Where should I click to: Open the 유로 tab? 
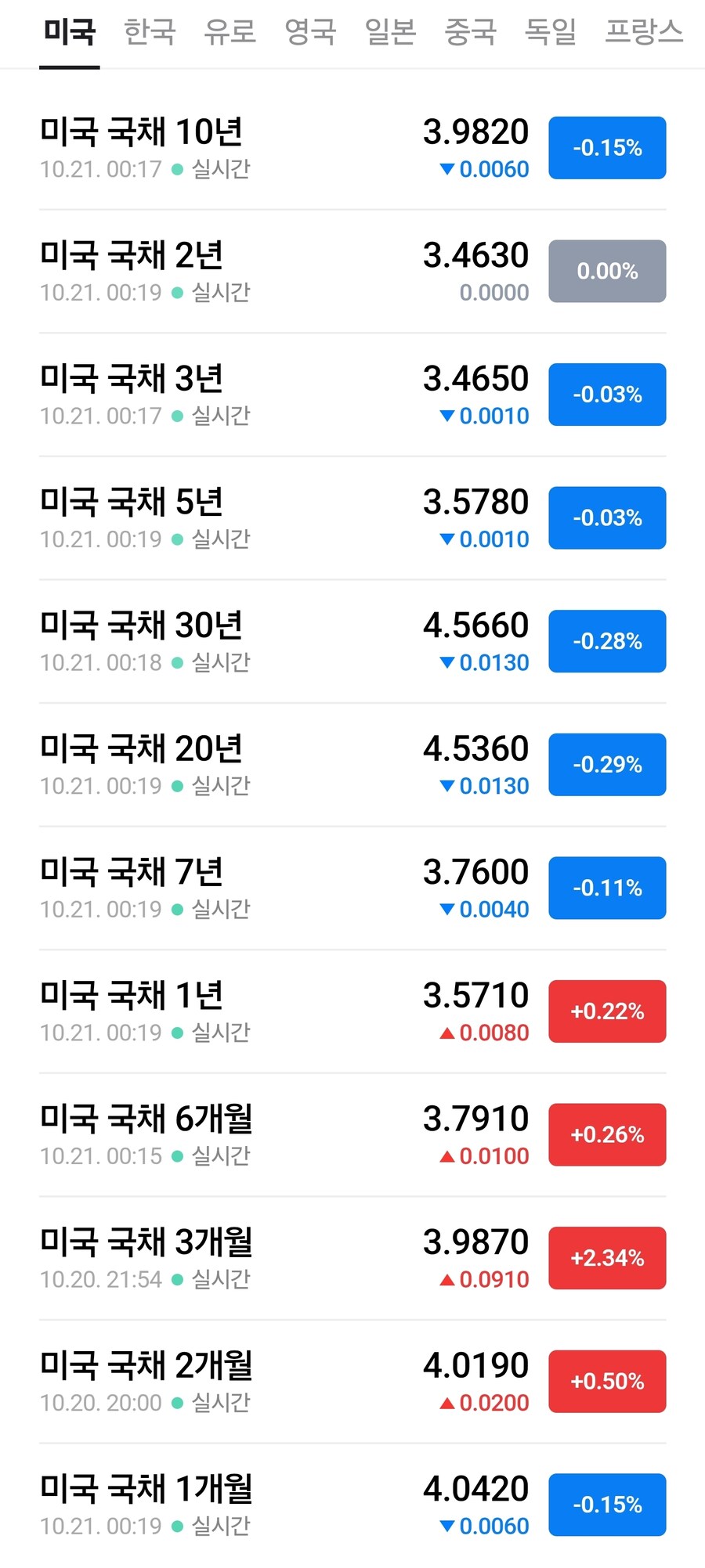tap(231, 32)
